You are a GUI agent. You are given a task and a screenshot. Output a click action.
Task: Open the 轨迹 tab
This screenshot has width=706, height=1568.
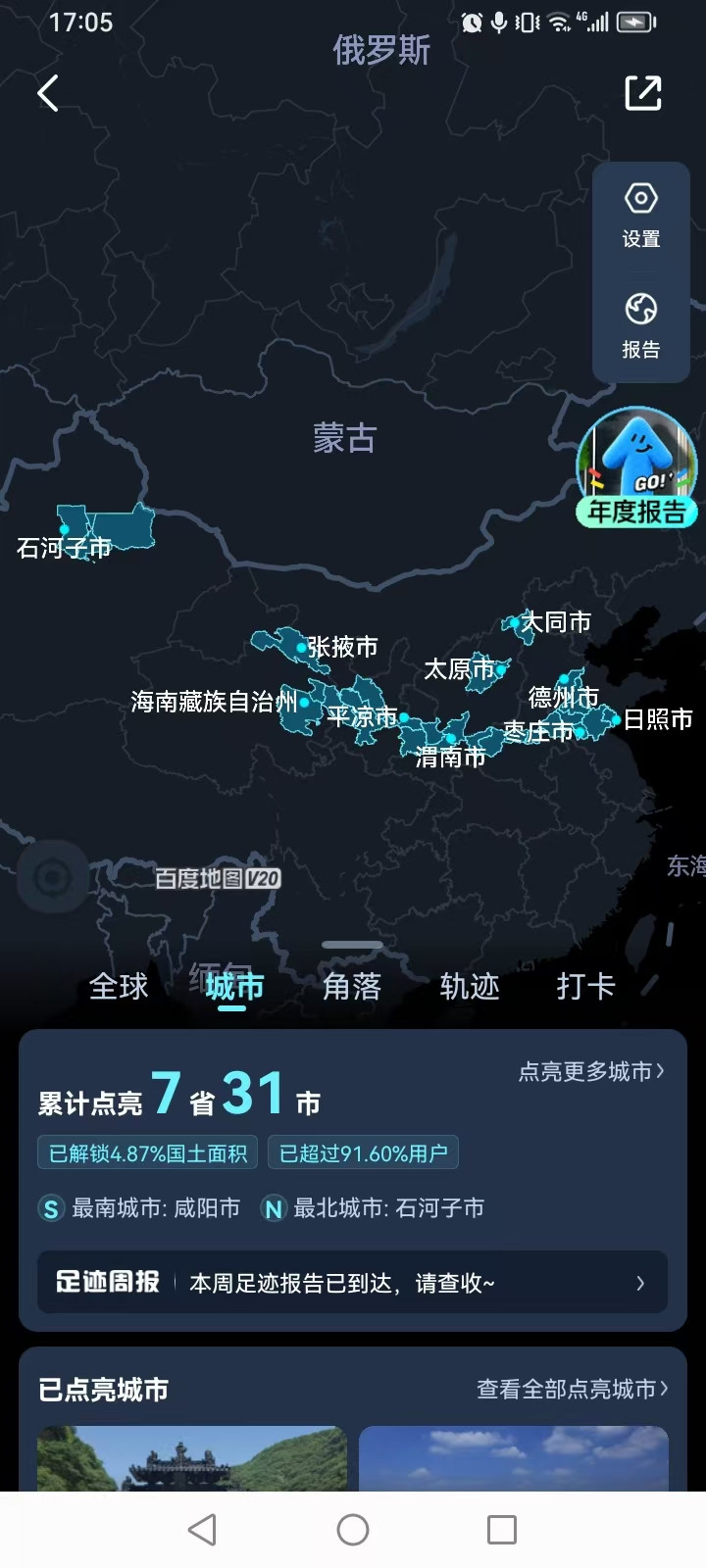coord(470,986)
